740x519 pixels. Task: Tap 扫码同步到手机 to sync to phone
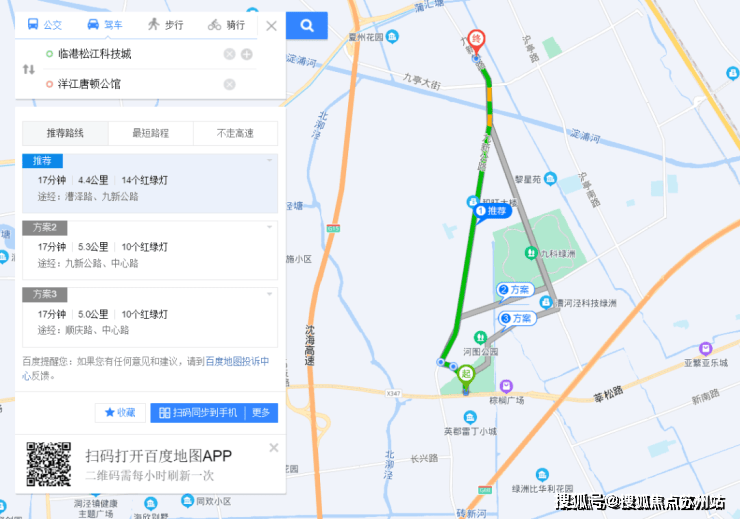[x=198, y=412]
